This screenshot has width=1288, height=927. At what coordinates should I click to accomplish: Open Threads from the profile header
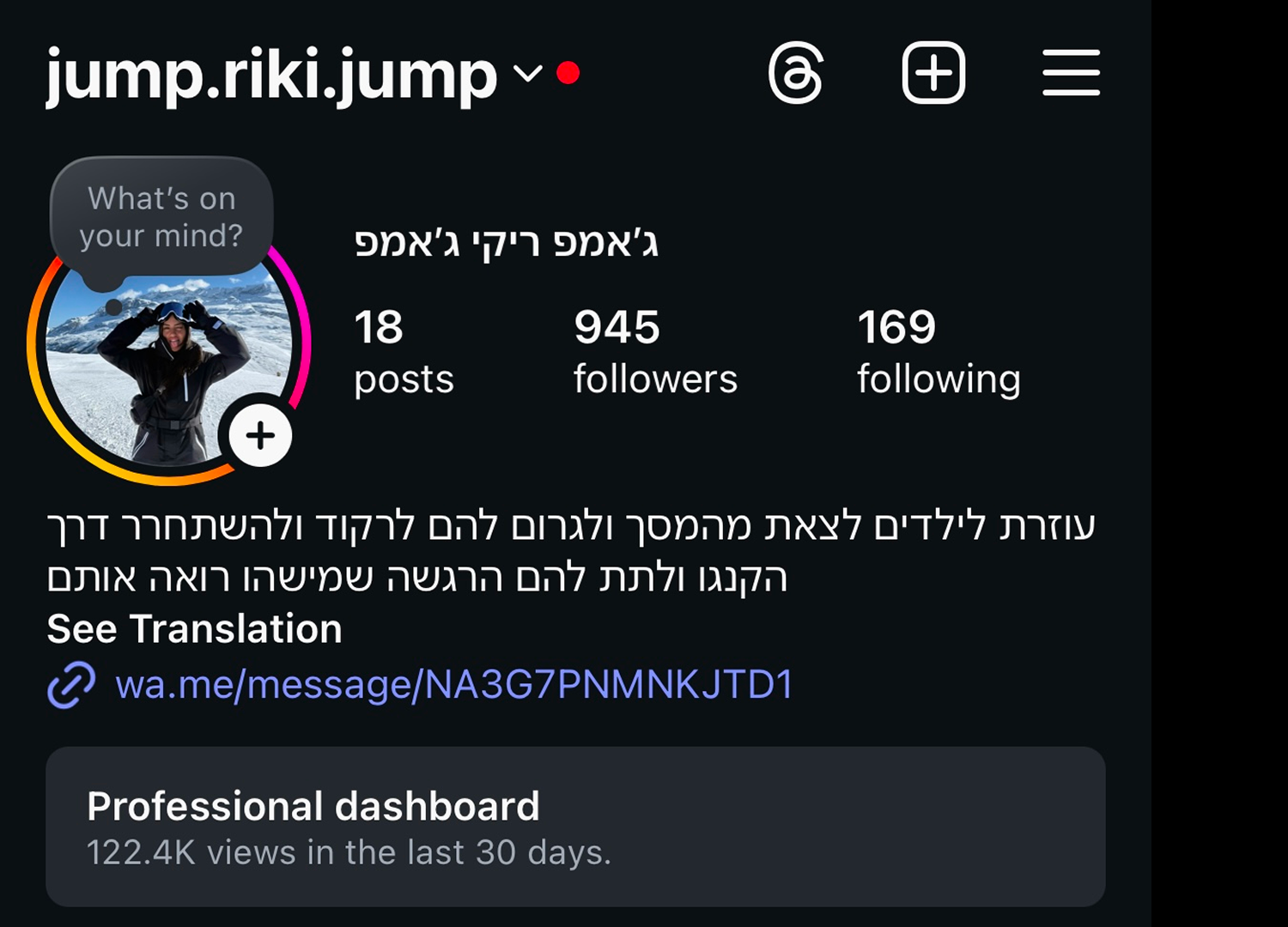click(796, 74)
